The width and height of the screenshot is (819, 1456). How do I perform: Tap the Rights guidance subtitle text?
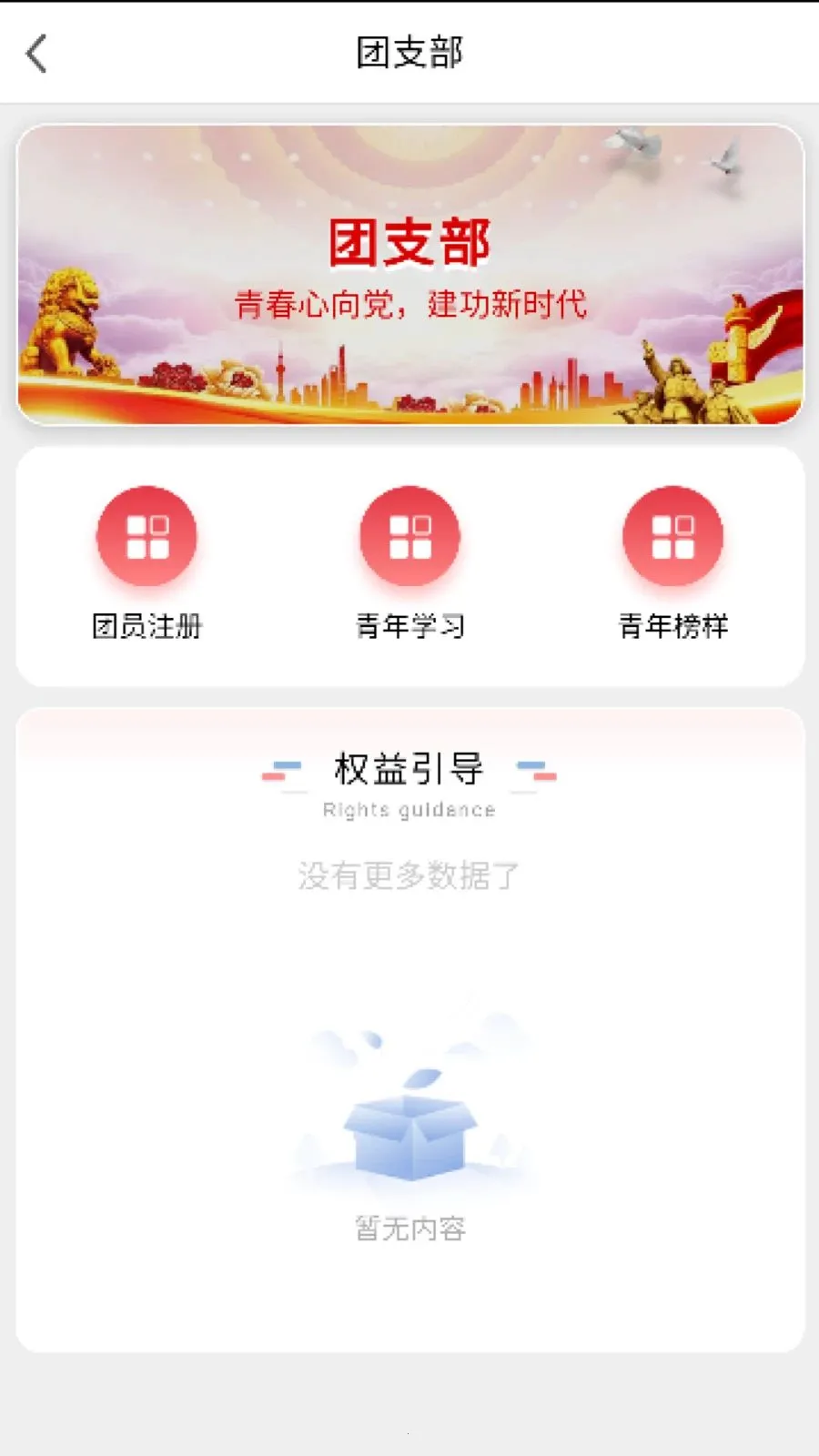pos(409,809)
